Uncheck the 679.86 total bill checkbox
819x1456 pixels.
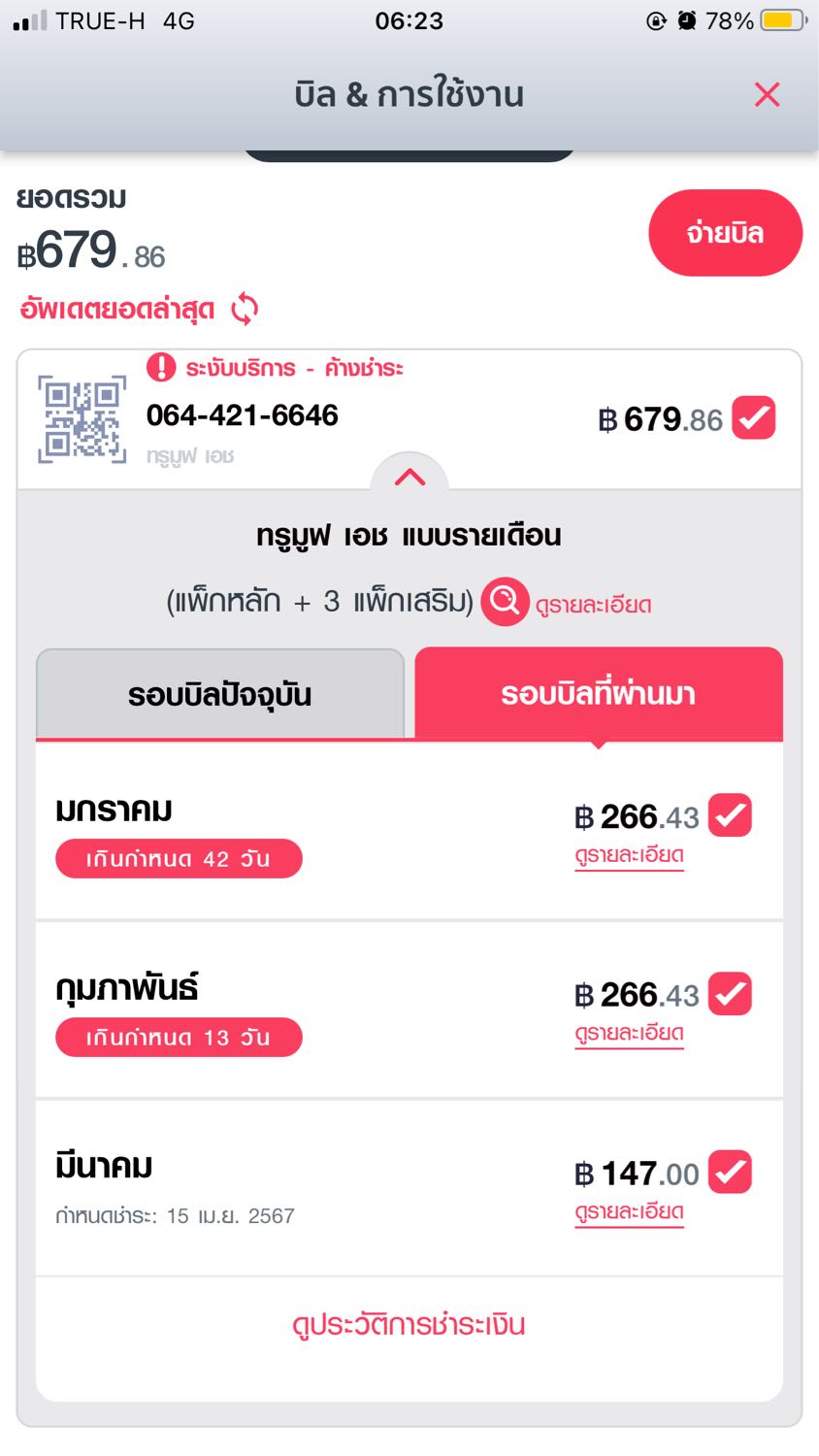[x=753, y=418]
